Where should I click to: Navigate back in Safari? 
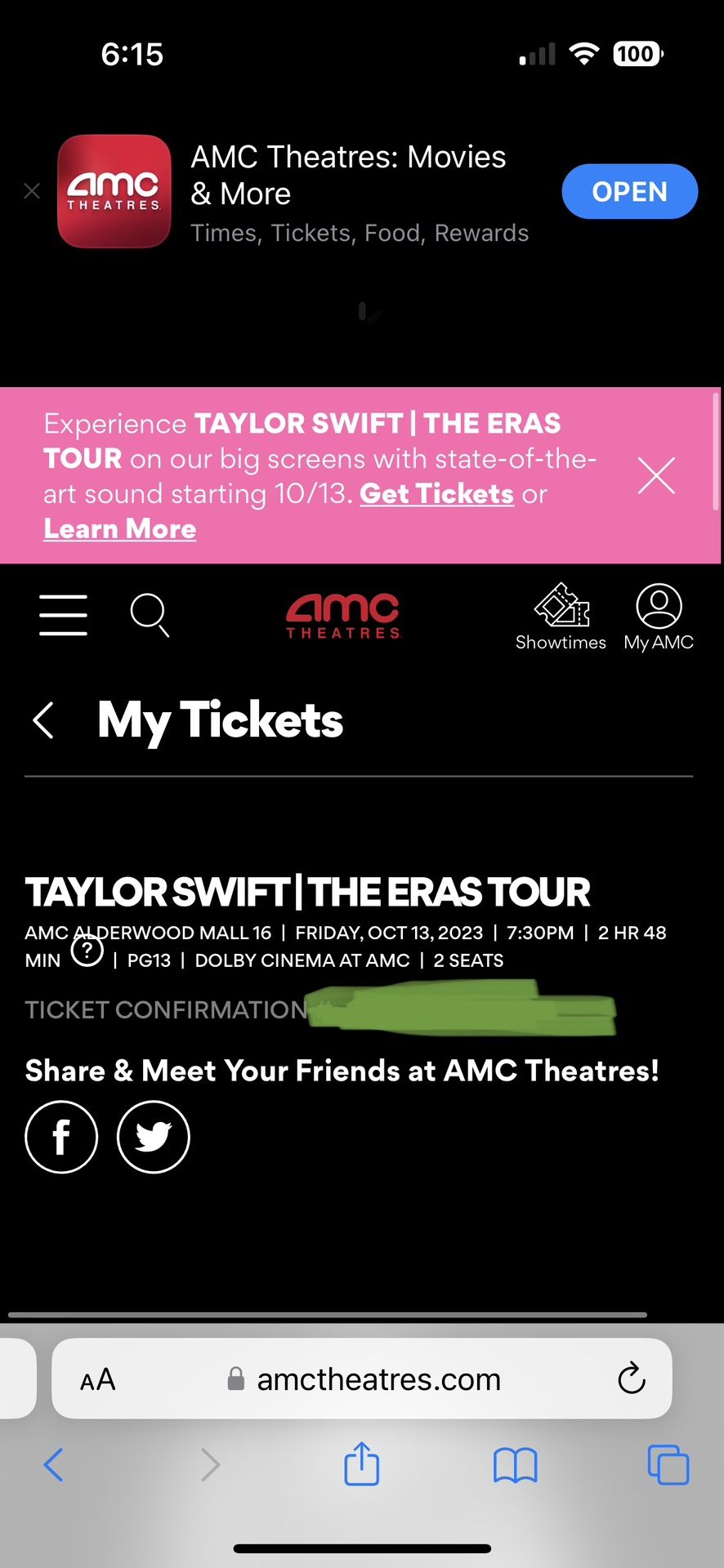[54, 1464]
